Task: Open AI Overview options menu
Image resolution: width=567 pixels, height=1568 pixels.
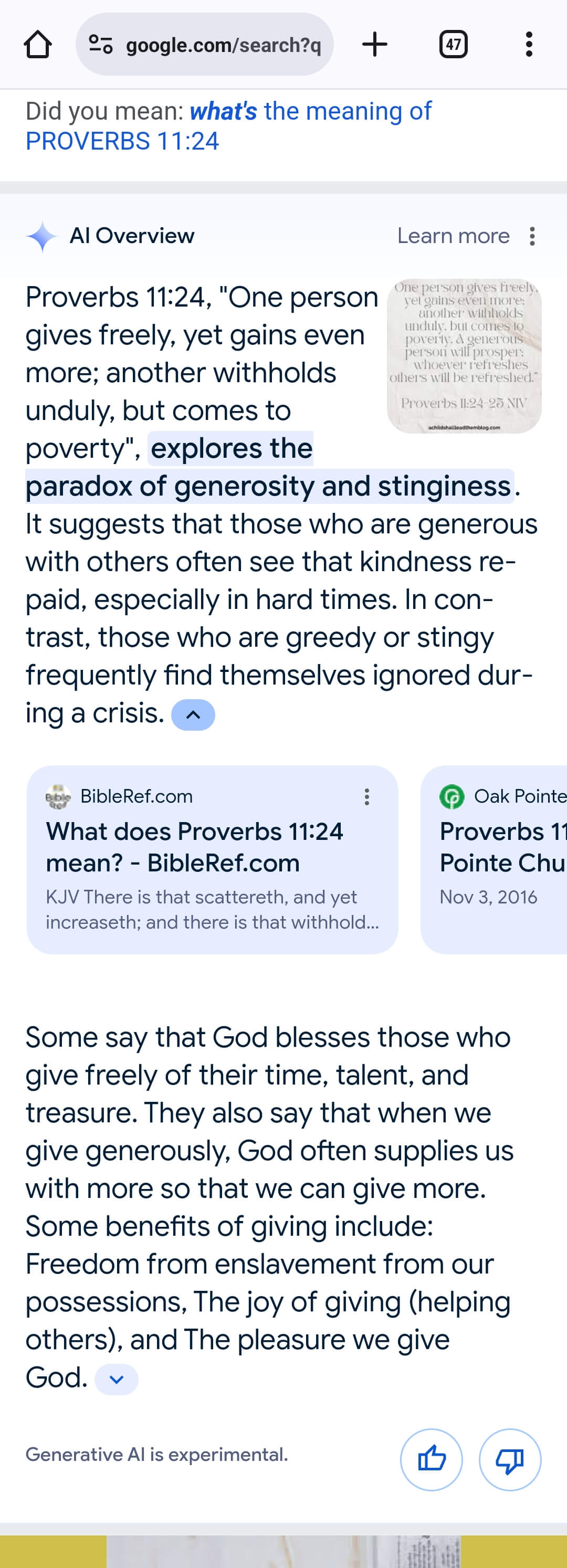Action: click(x=532, y=236)
